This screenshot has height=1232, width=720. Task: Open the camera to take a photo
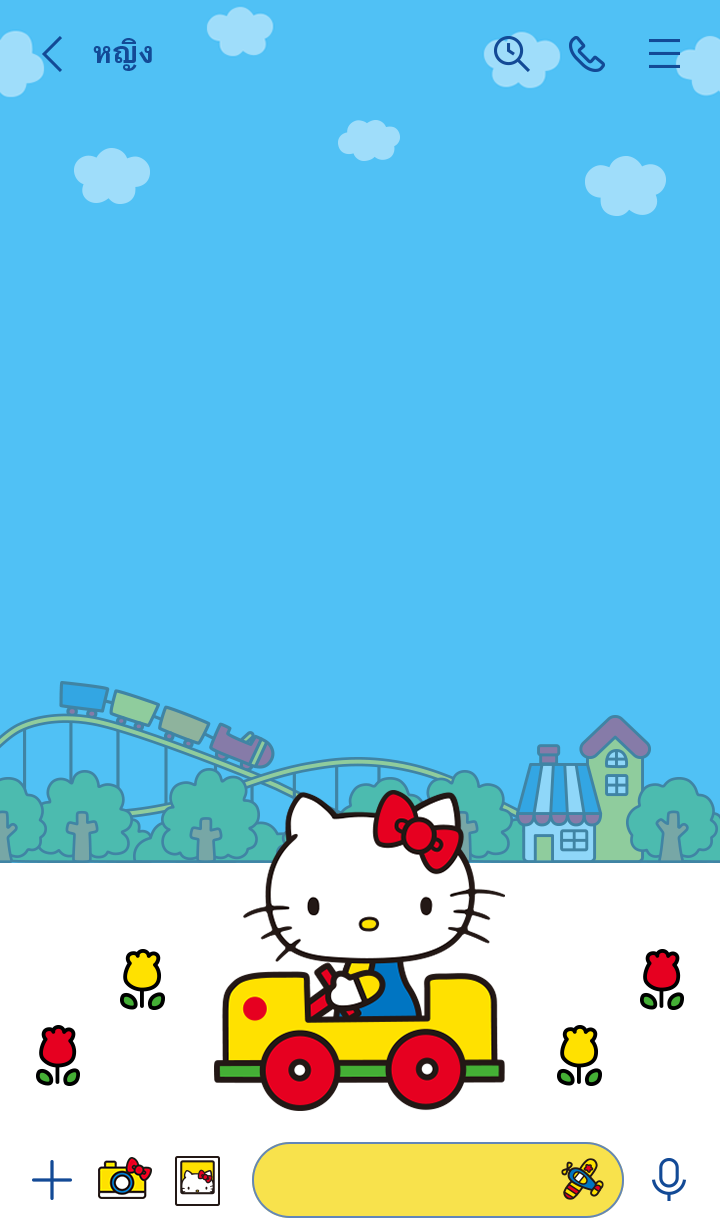pos(124,1180)
